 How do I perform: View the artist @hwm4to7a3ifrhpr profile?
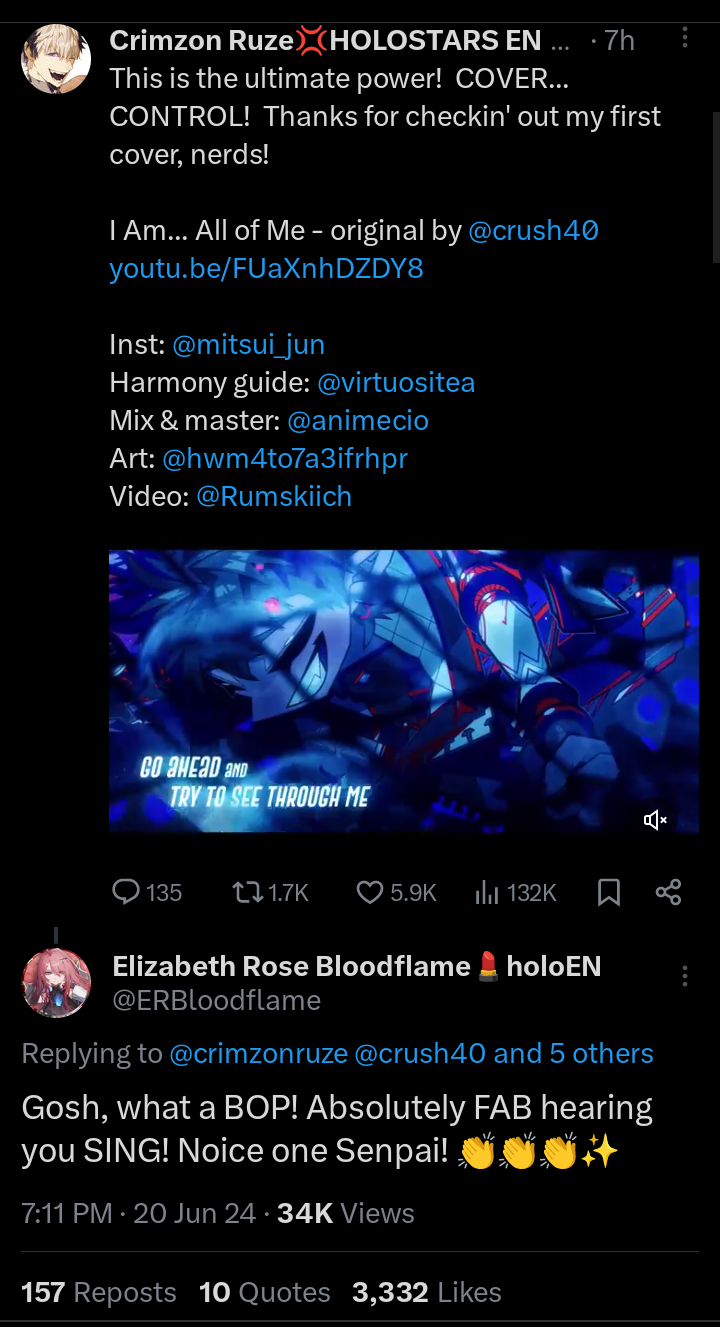click(x=285, y=459)
